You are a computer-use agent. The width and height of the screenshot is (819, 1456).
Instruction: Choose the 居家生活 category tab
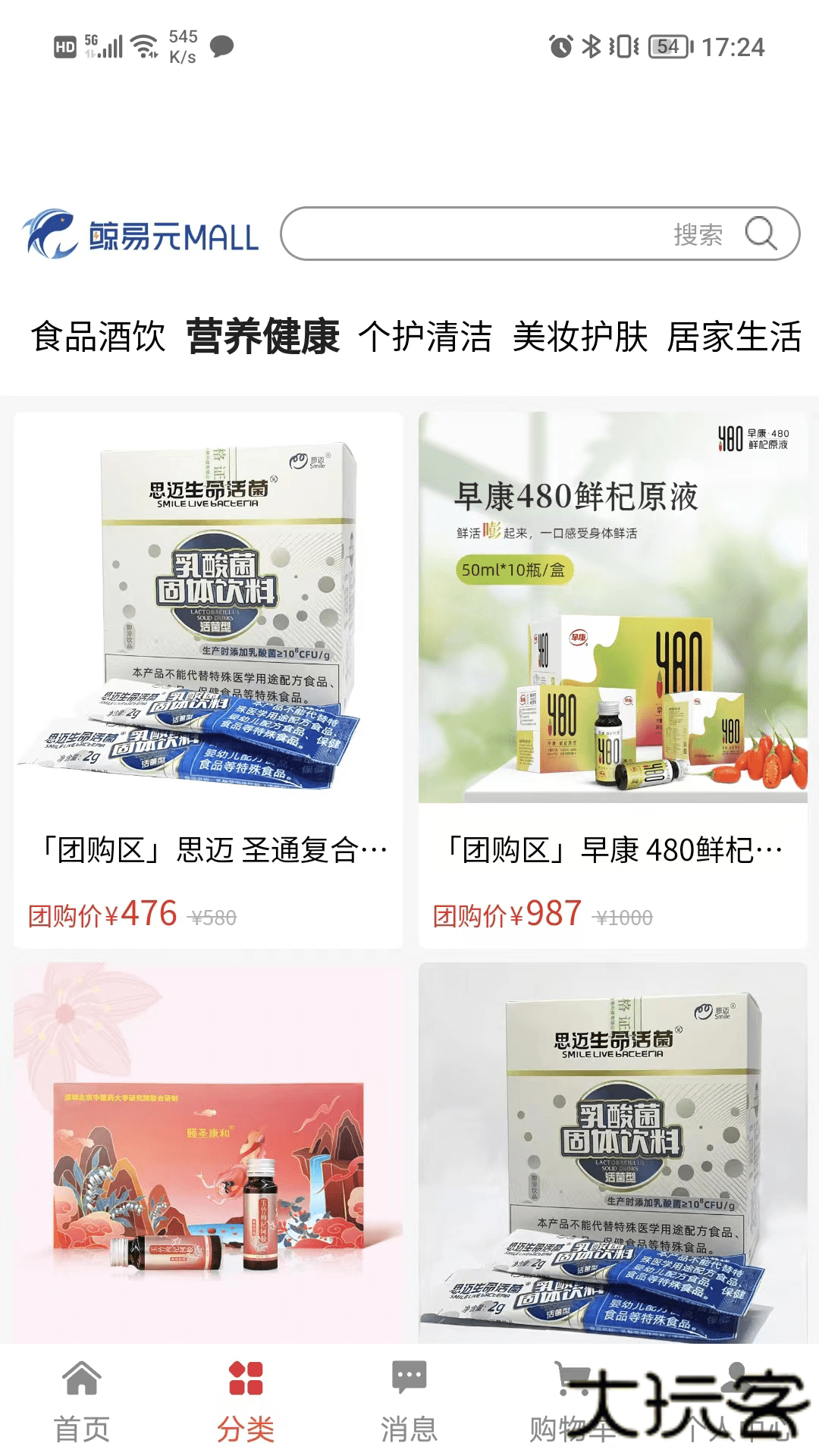click(734, 337)
